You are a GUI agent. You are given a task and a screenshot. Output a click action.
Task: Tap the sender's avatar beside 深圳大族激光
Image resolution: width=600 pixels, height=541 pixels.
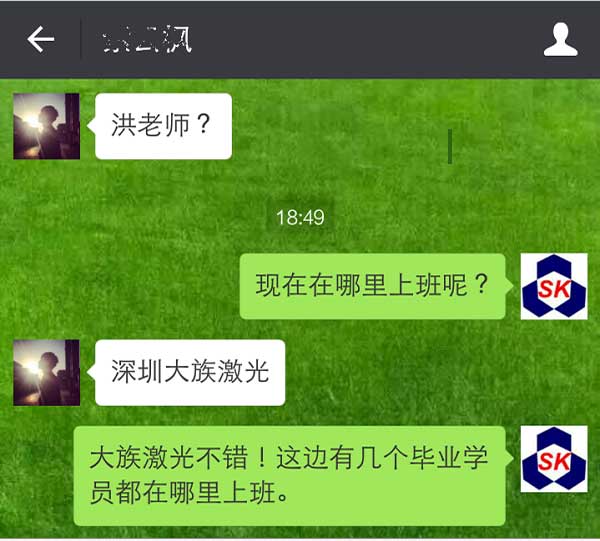(x=46, y=372)
